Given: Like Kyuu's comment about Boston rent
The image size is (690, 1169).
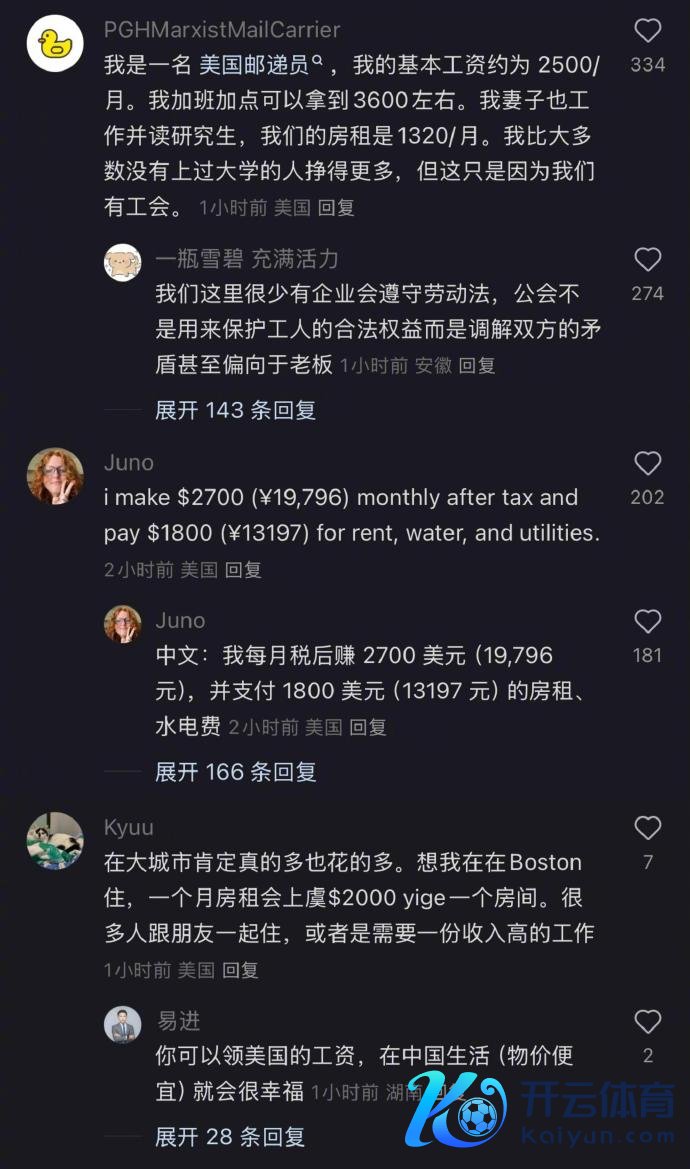Looking at the screenshot, I should (x=648, y=828).
